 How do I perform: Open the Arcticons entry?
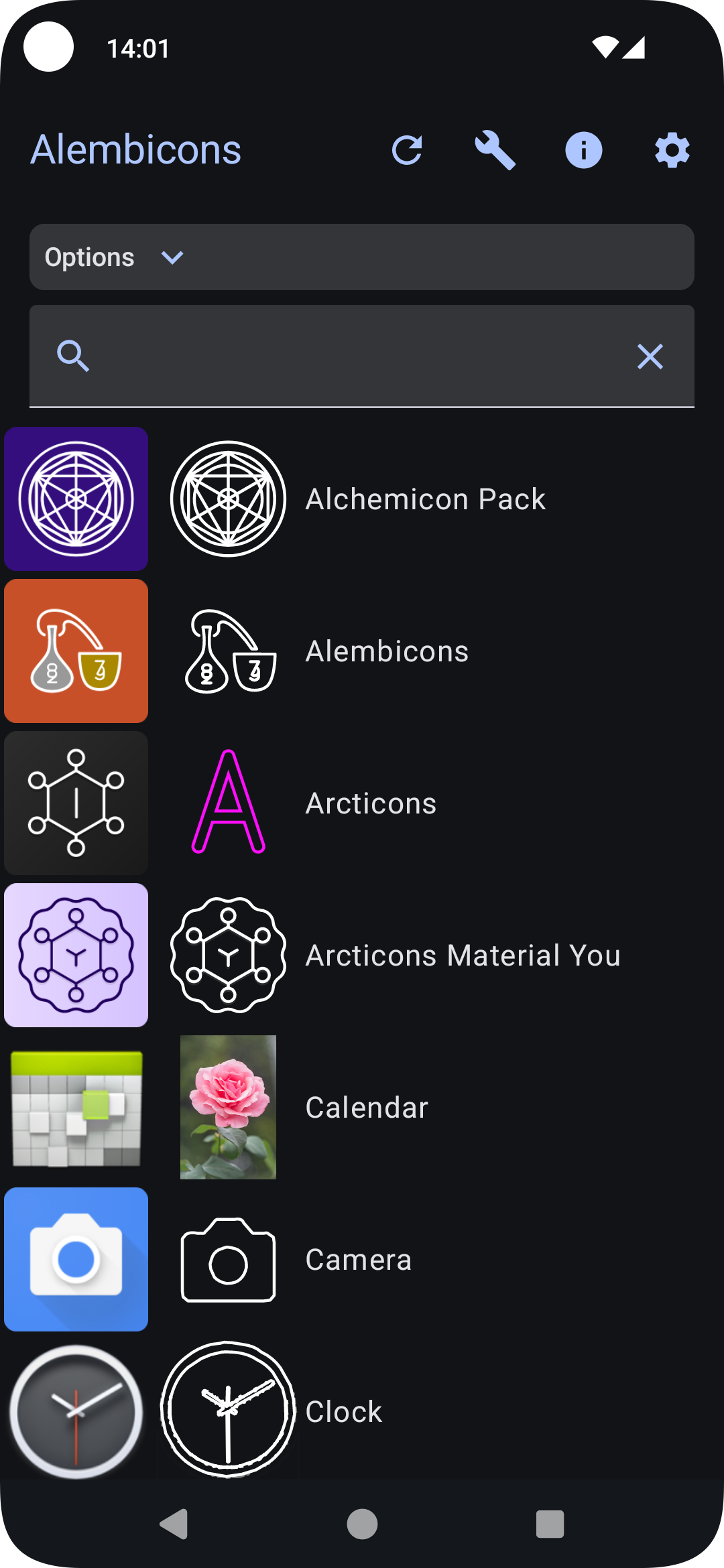tap(371, 803)
